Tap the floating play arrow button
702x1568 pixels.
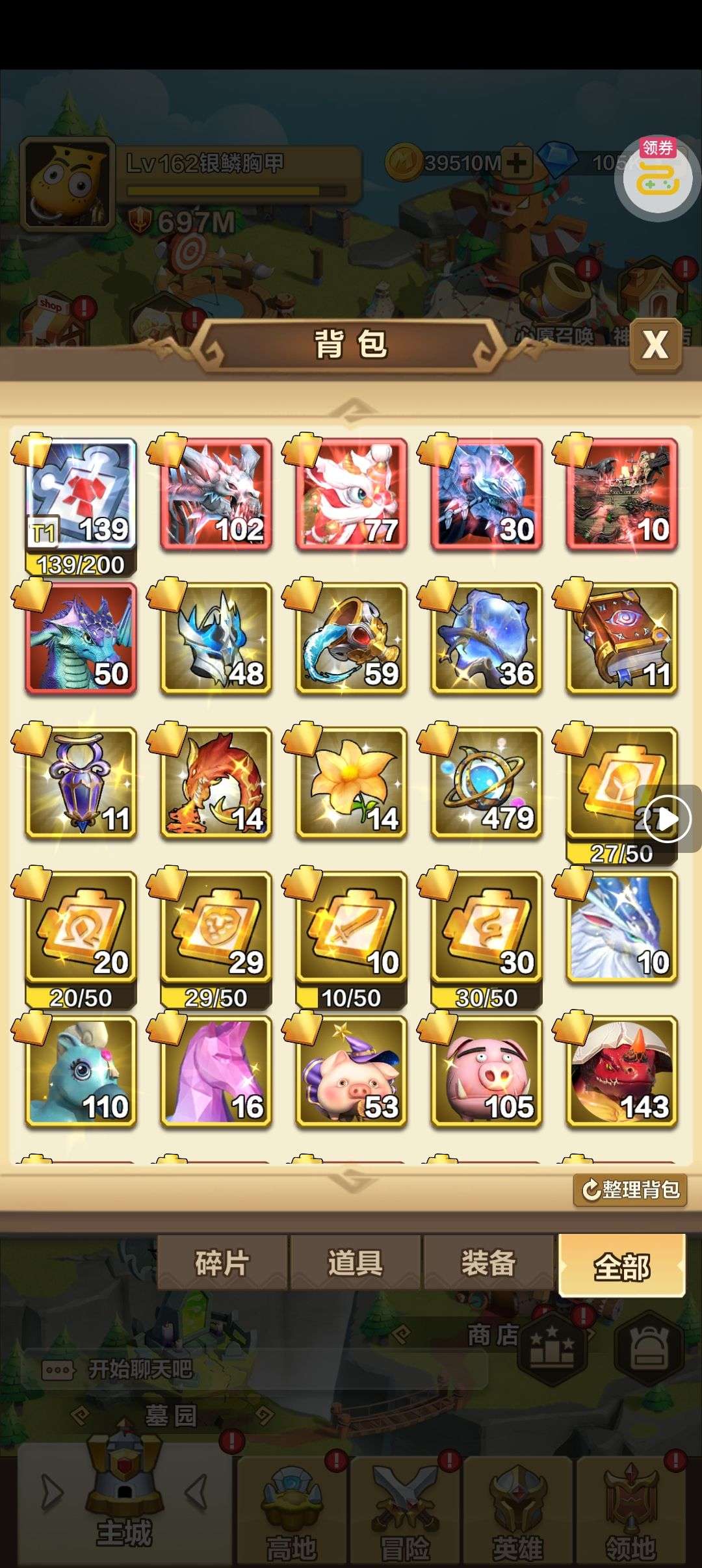(668, 819)
